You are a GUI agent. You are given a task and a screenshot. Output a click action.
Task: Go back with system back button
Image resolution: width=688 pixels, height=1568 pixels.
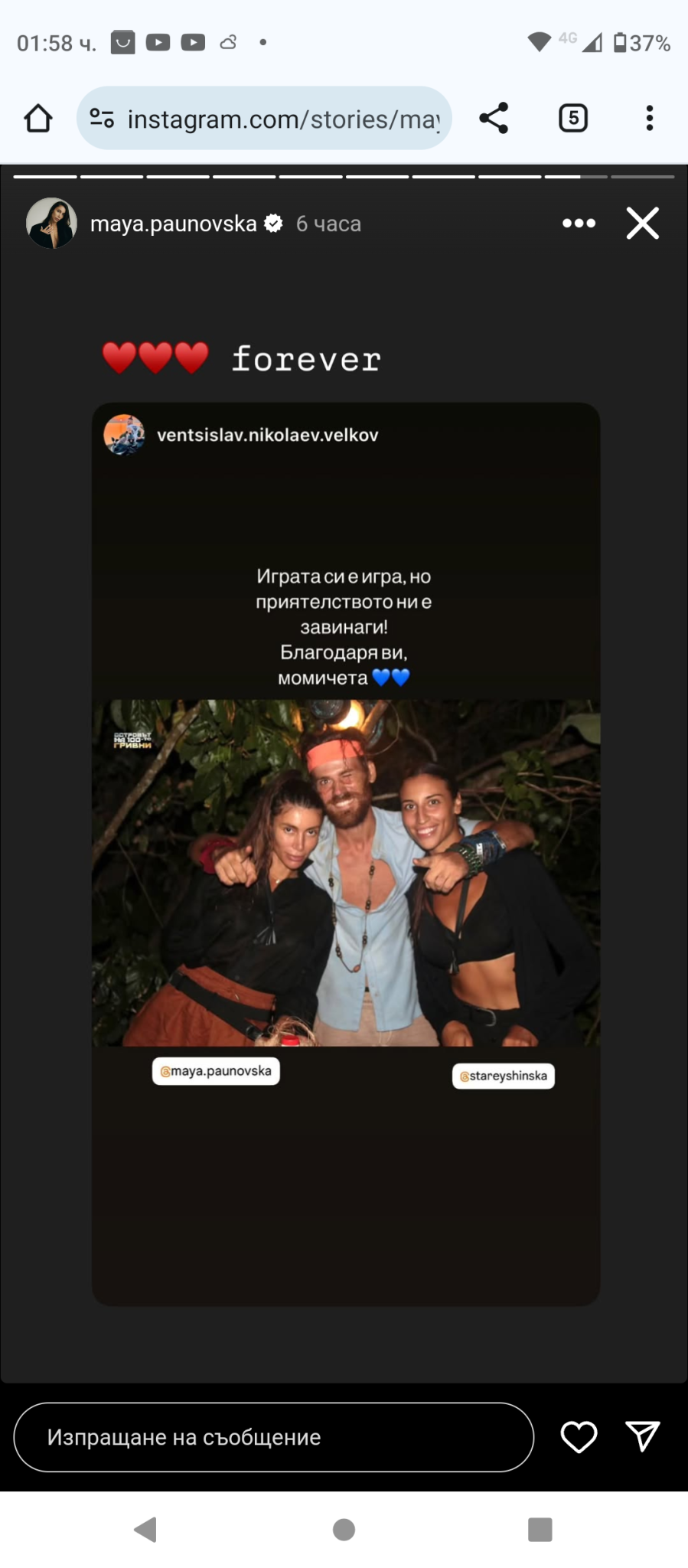[x=145, y=1530]
